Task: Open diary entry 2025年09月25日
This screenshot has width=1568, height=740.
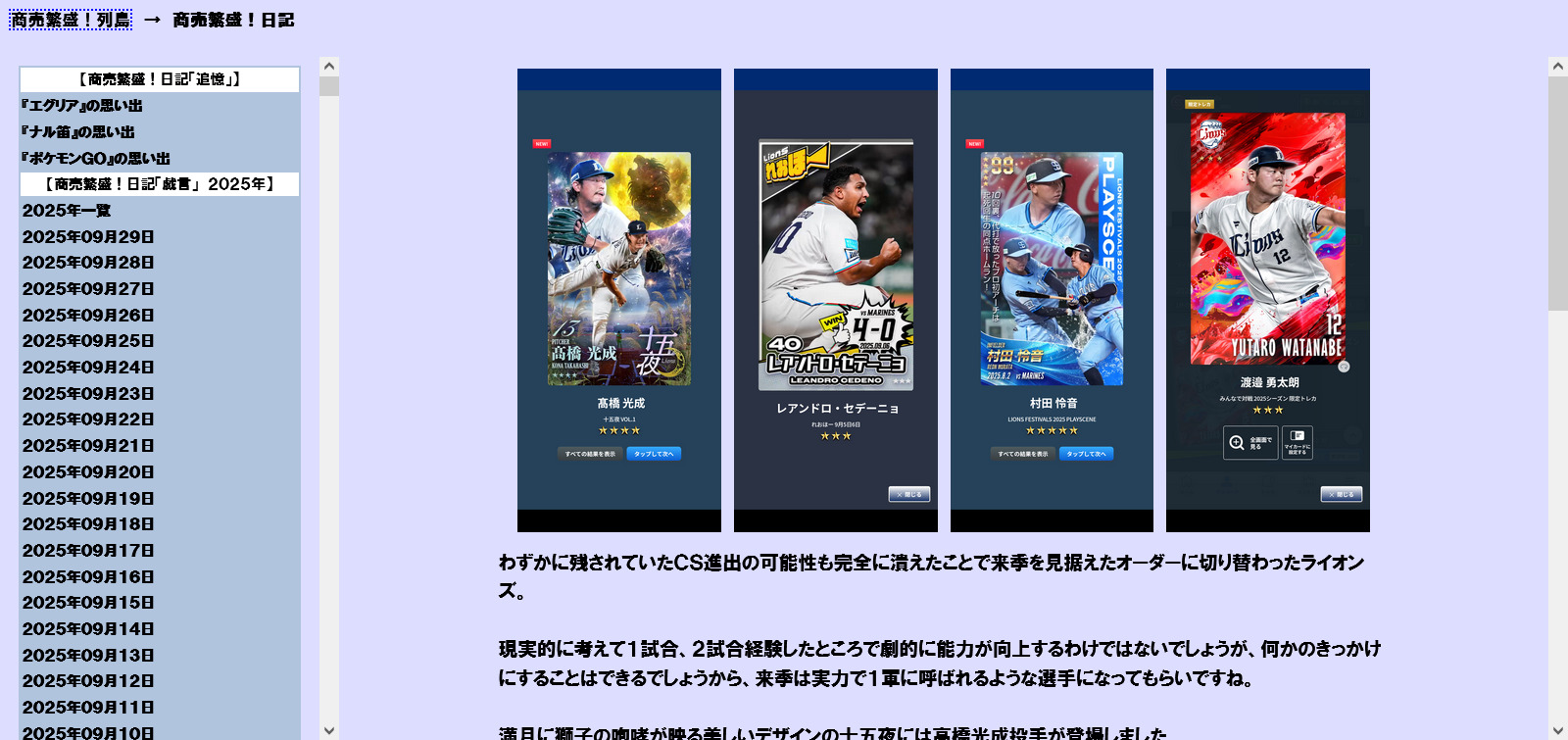Action: click(x=88, y=341)
